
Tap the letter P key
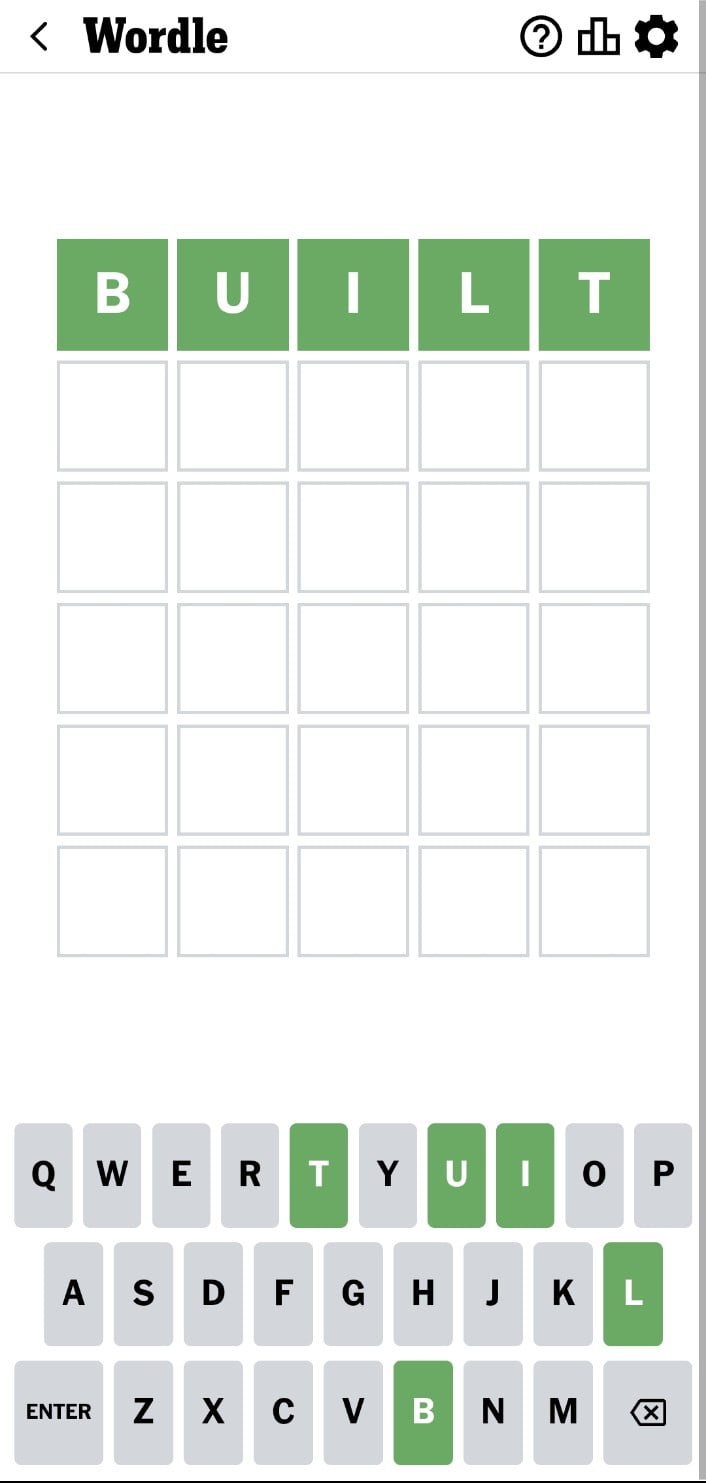tap(663, 1175)
